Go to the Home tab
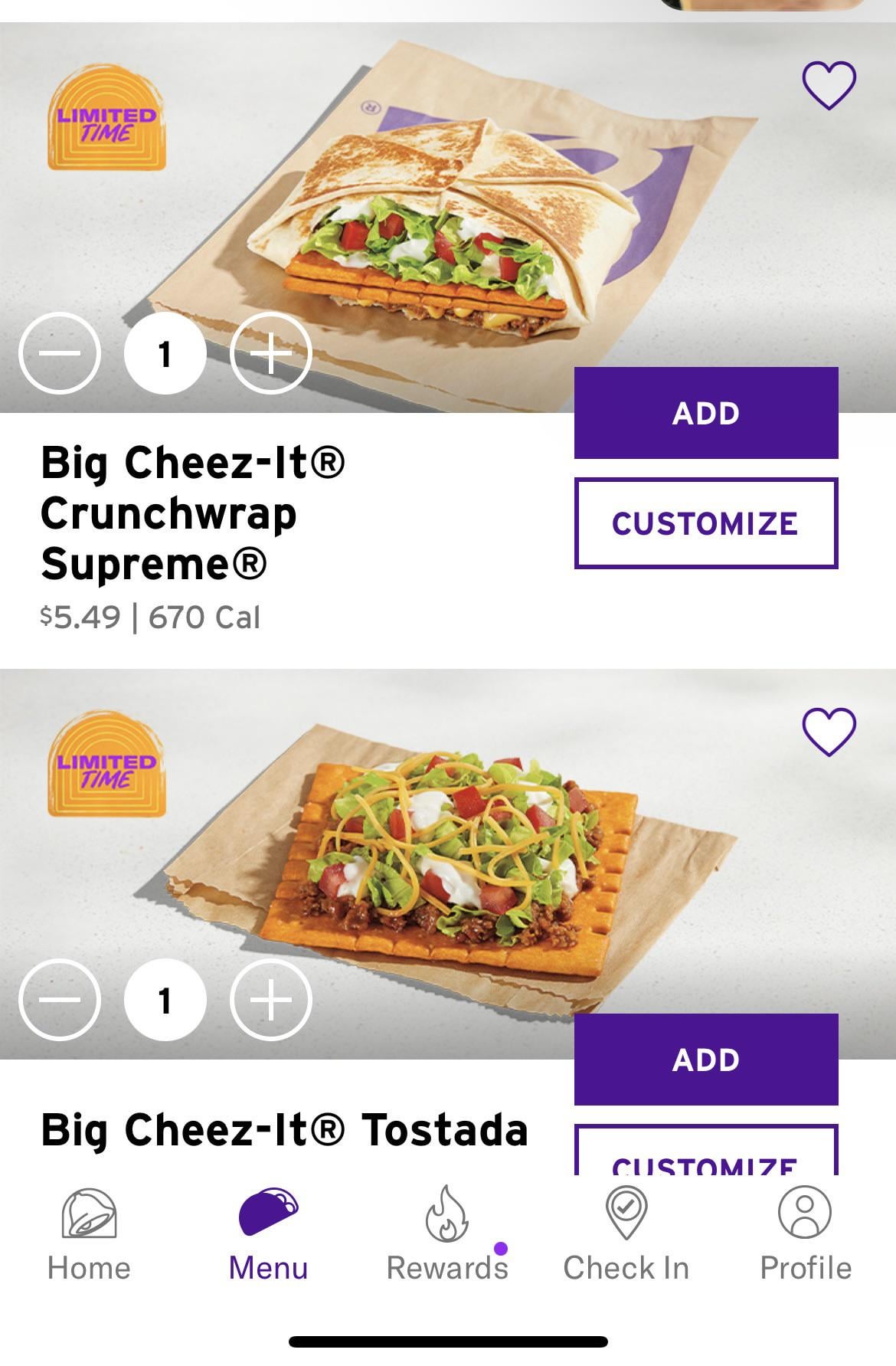 (89, 1235)
